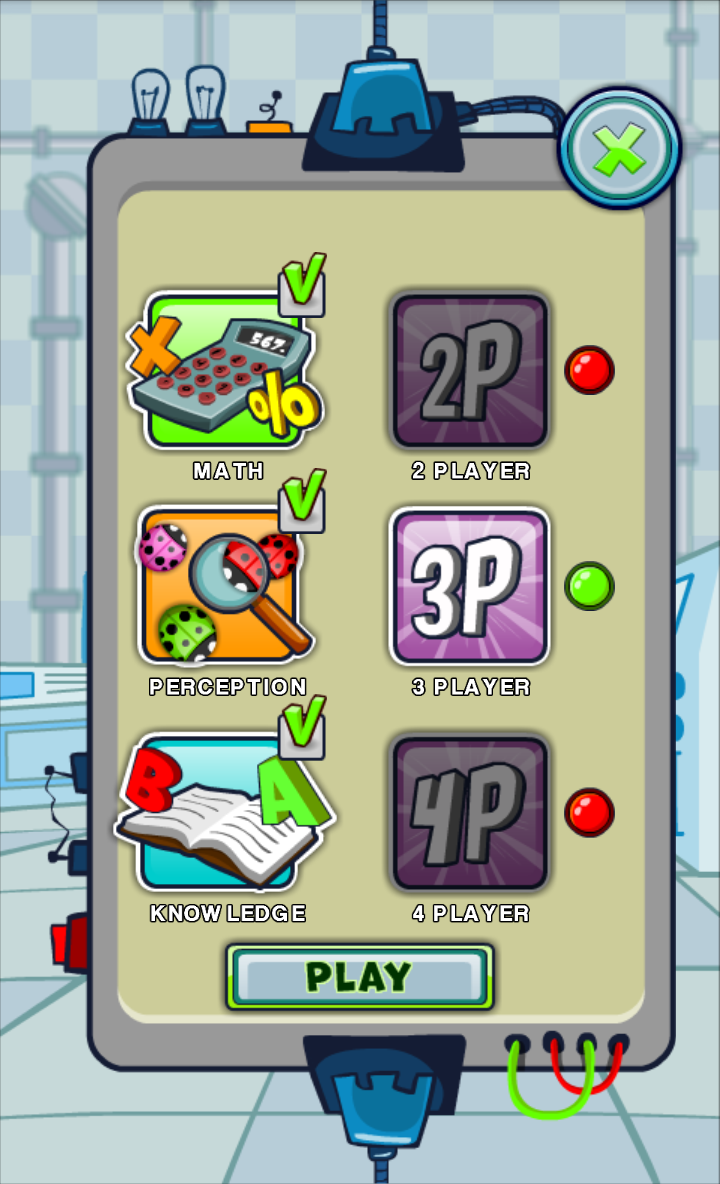Select 2 Player mode
The width and height of the screenshot is (720, 1184).
470,371
